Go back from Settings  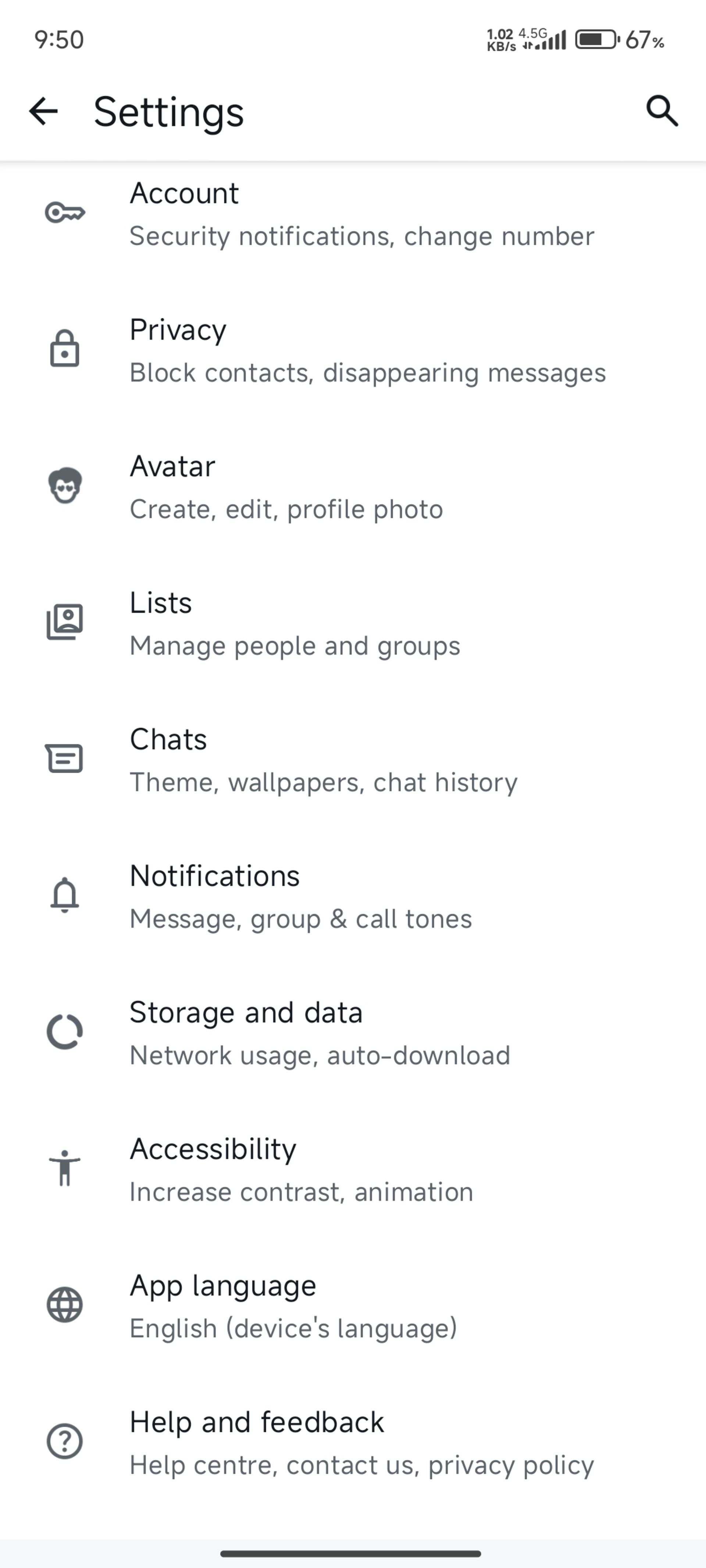click(43, 111)
